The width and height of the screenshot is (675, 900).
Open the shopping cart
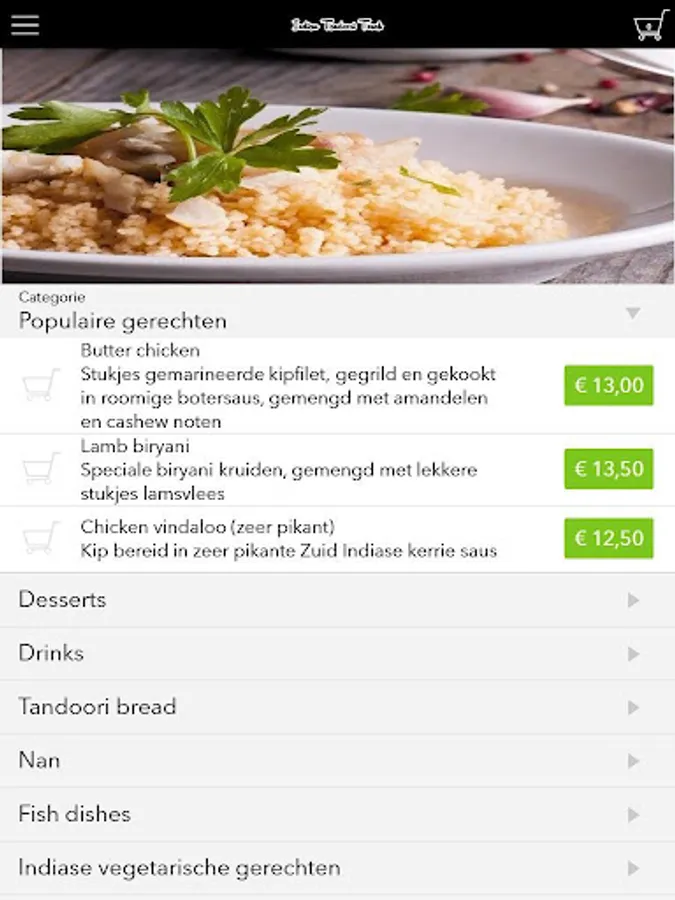(650, 25)
